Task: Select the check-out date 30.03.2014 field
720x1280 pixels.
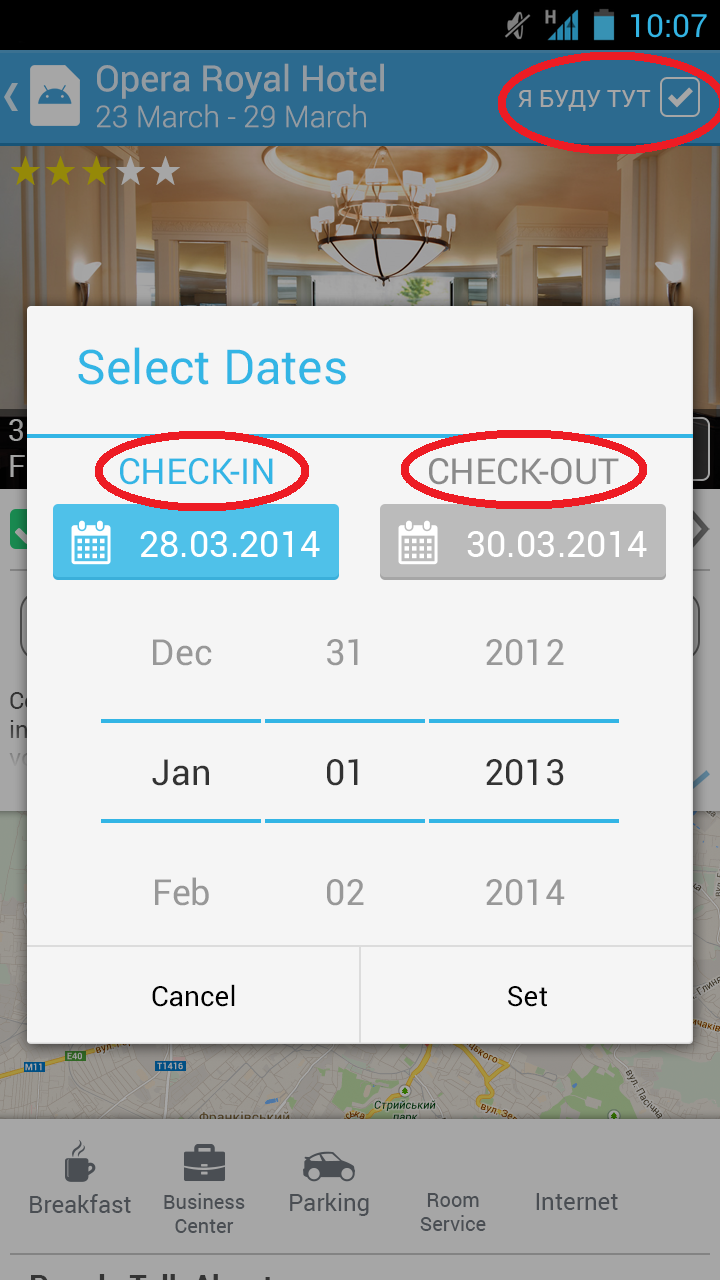Action: point(522,543)
